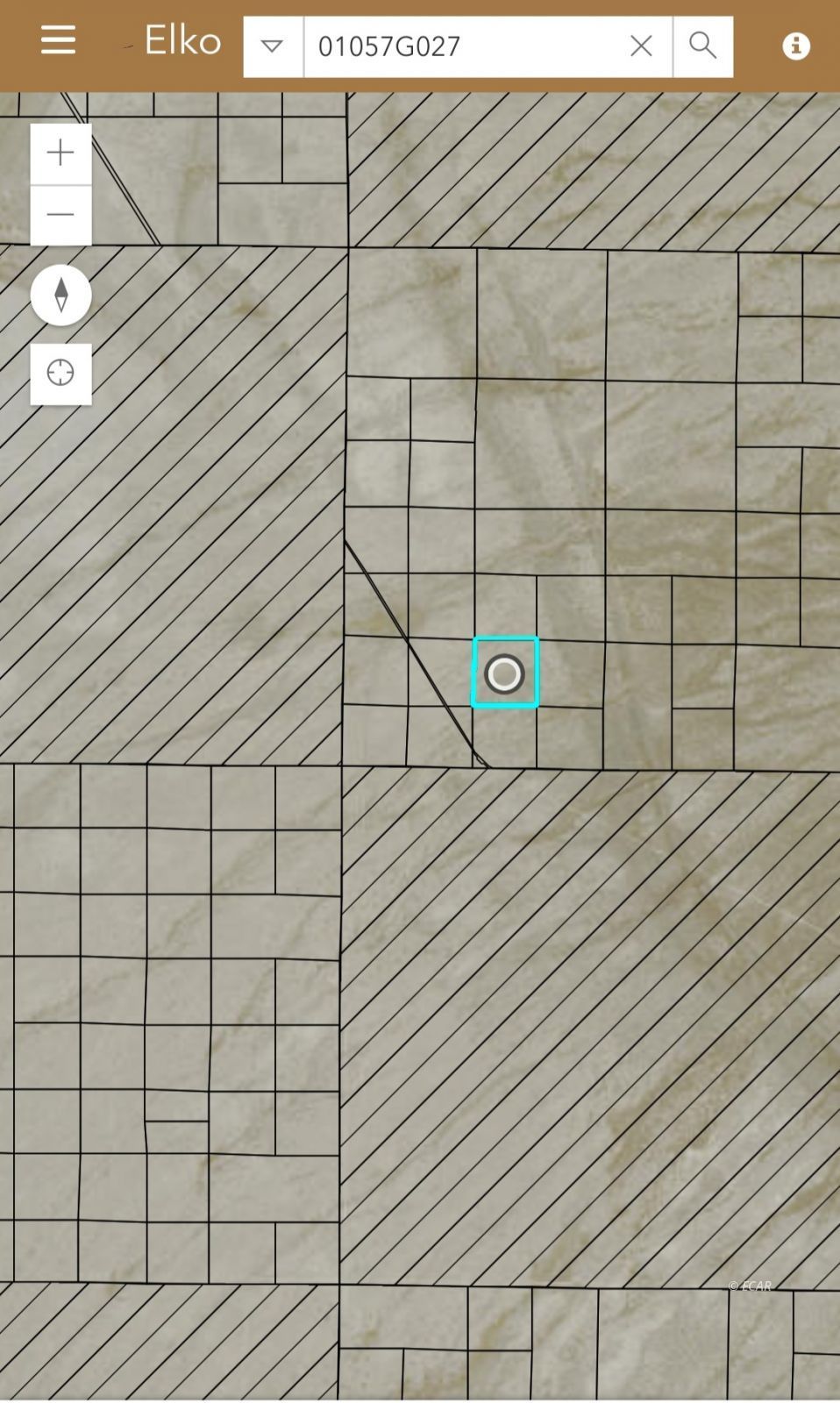
Task: Select the highlighted parcel marker
Action: point(504,673)
